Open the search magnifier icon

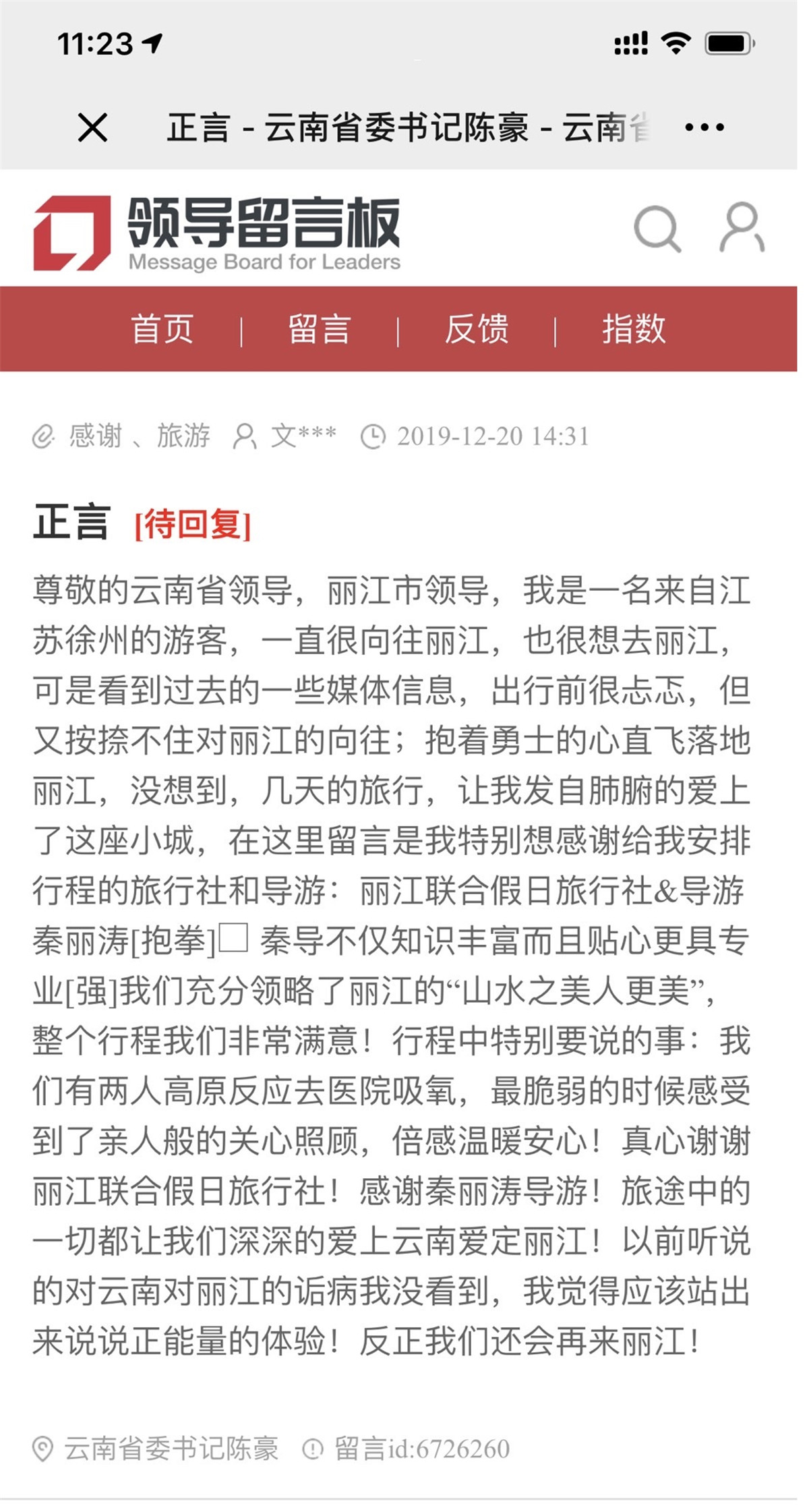point(657,229)
